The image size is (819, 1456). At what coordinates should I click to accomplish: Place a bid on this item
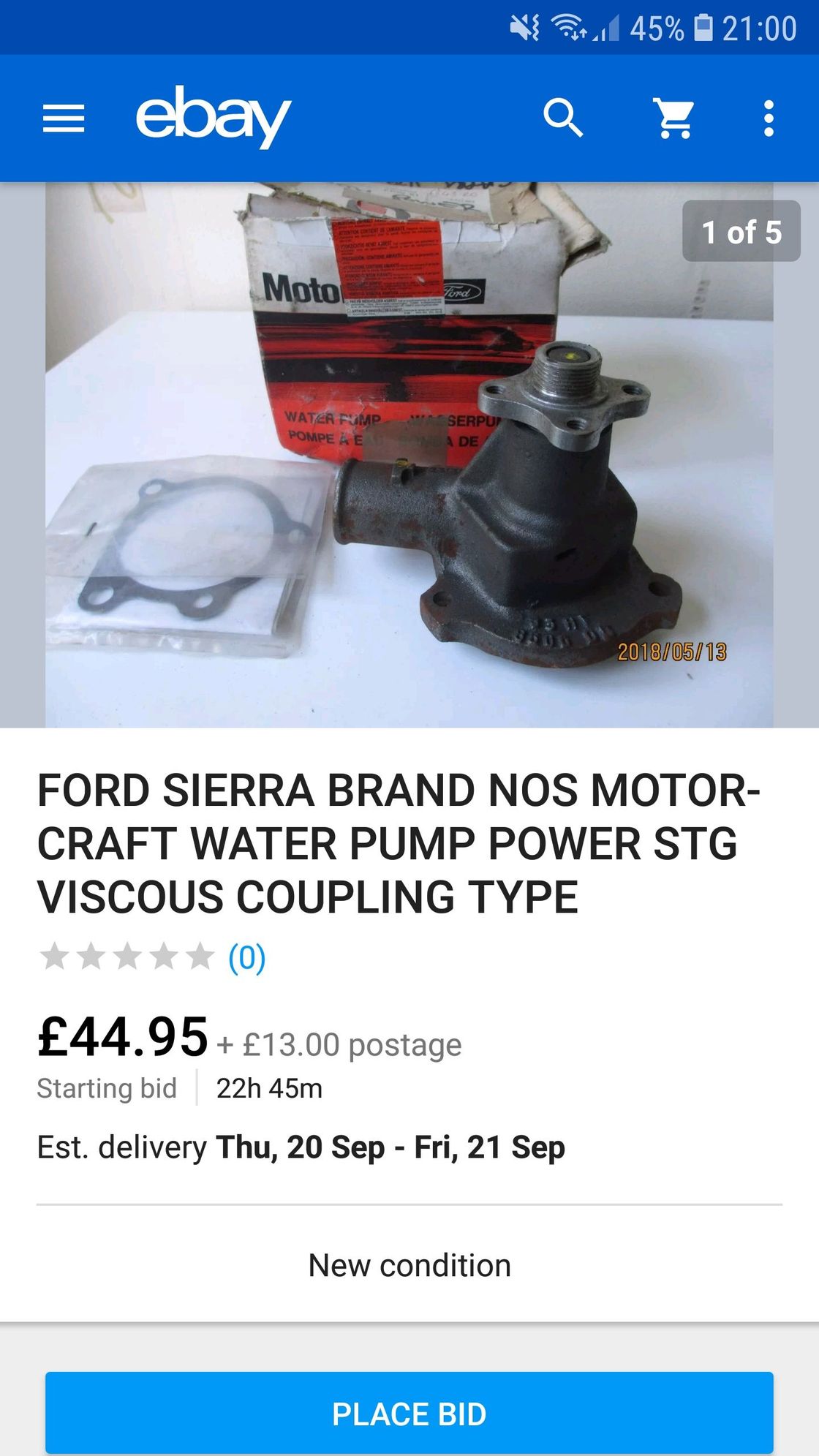(x=409, y=1414)
